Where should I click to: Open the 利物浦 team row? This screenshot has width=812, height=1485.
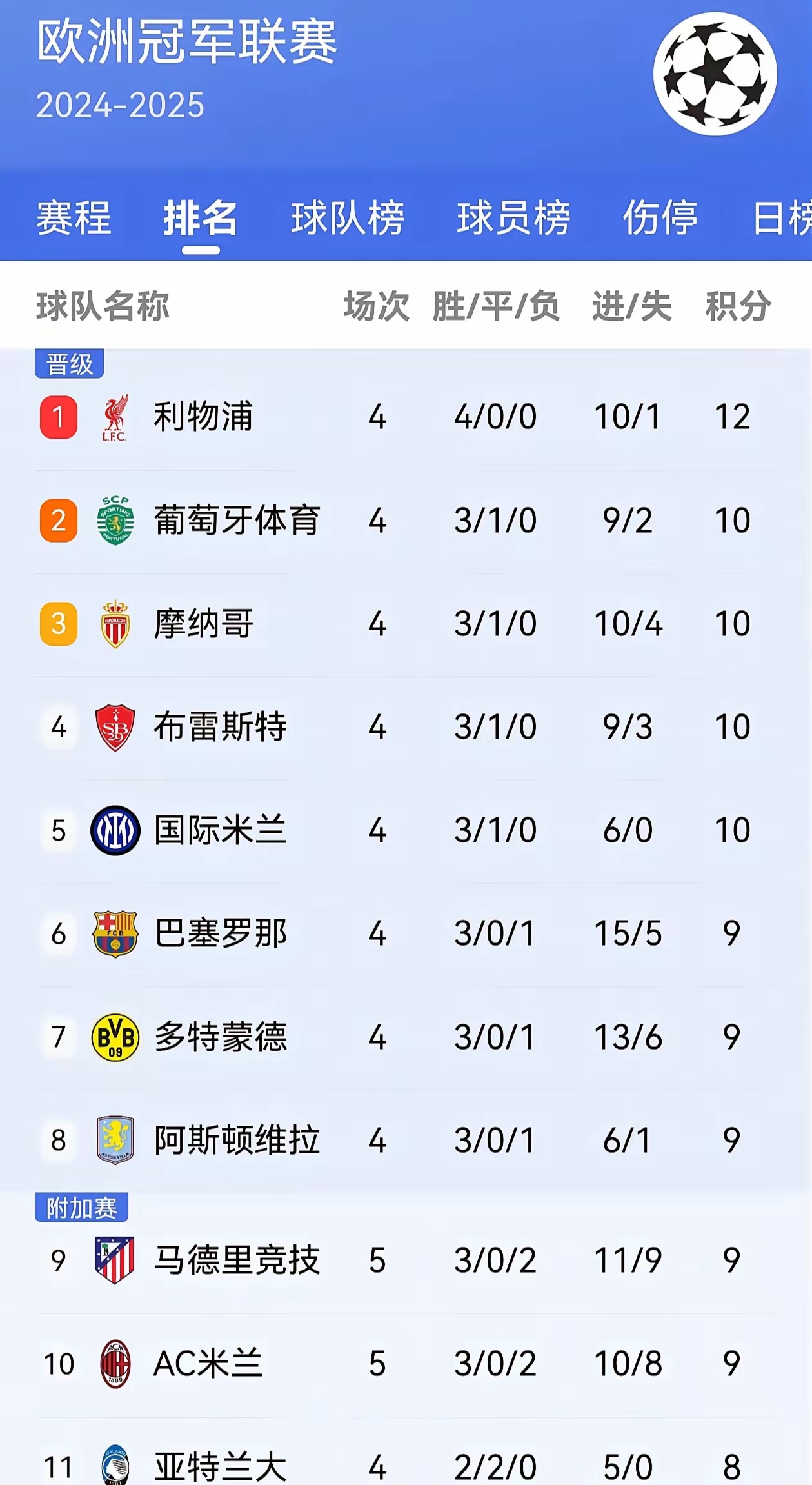point(203,417)
